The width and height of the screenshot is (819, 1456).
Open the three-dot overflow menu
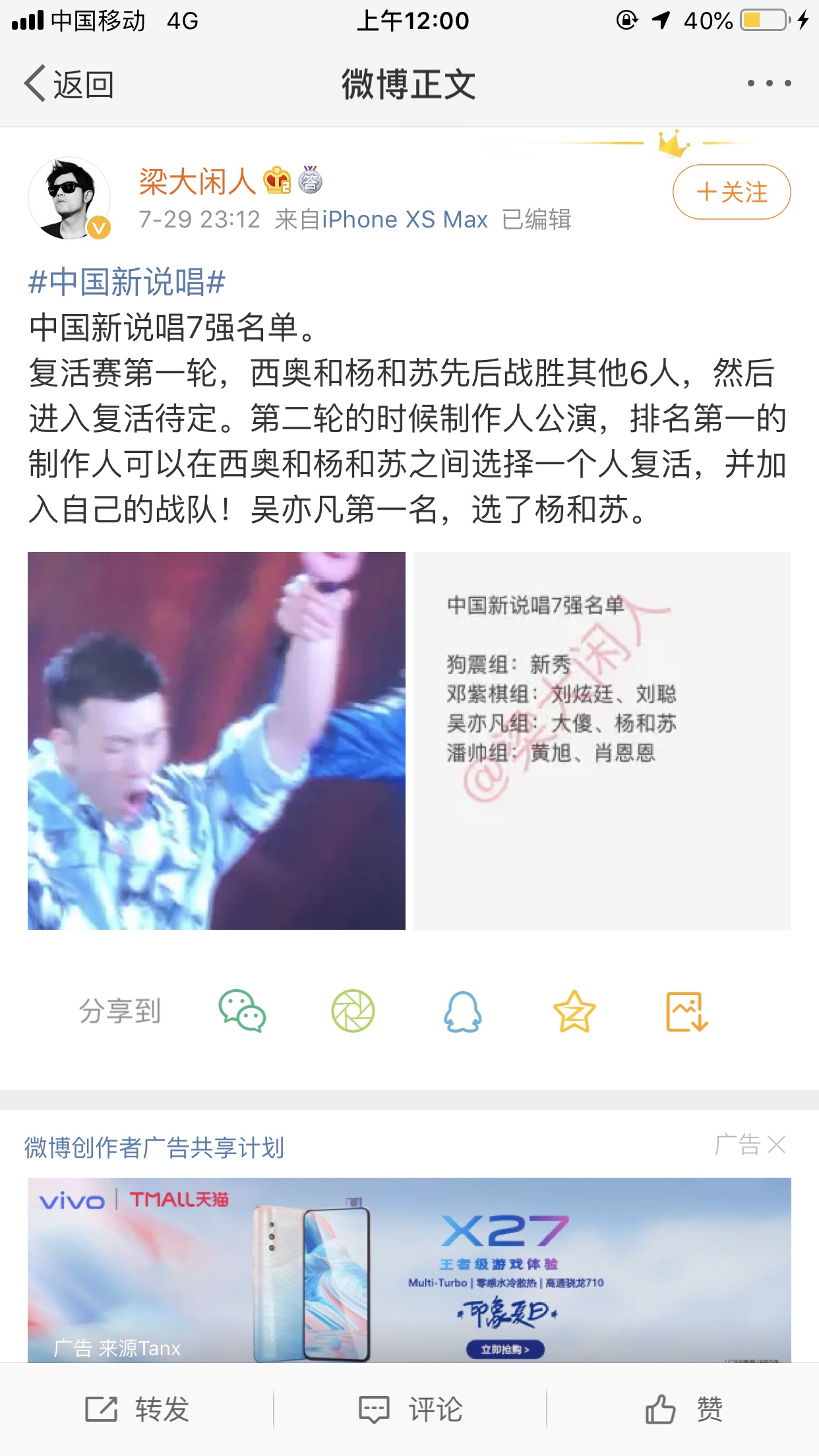(x=769, y=84)
